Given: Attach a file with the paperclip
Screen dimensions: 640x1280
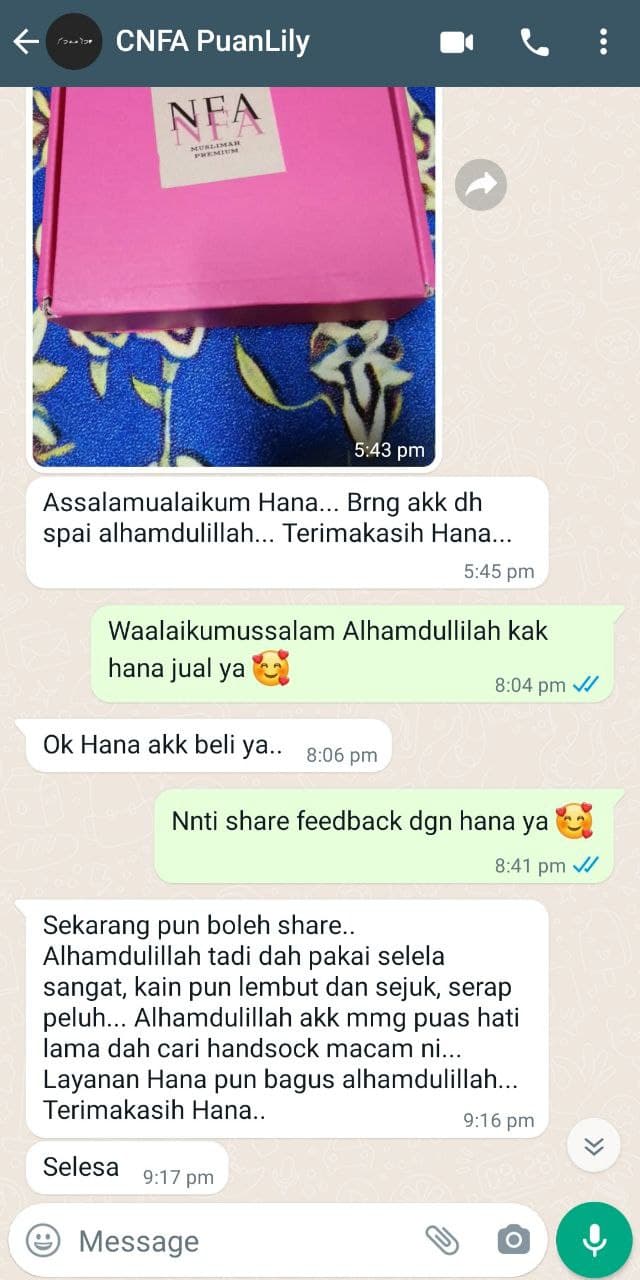Looking at the screenshot, I should coord(442,1241).
